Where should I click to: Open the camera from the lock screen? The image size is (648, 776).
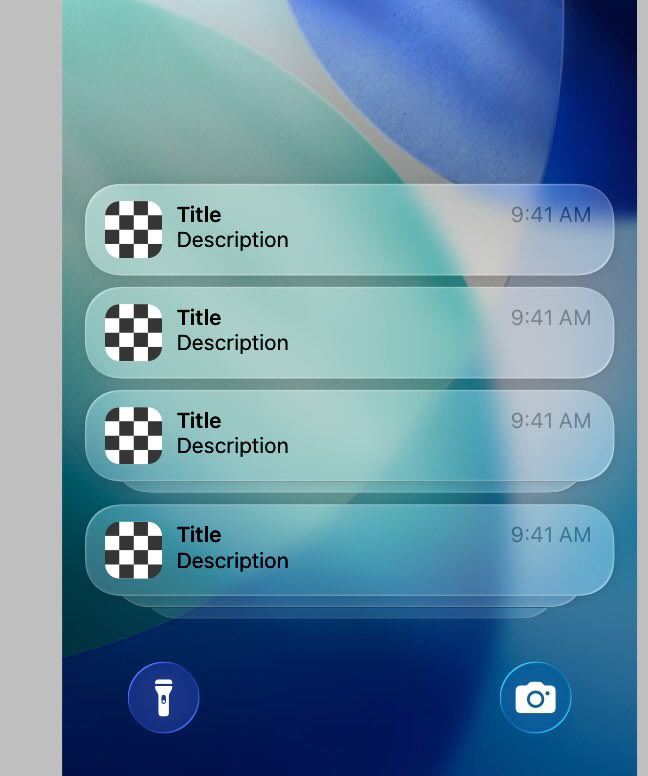pos(535,697)
